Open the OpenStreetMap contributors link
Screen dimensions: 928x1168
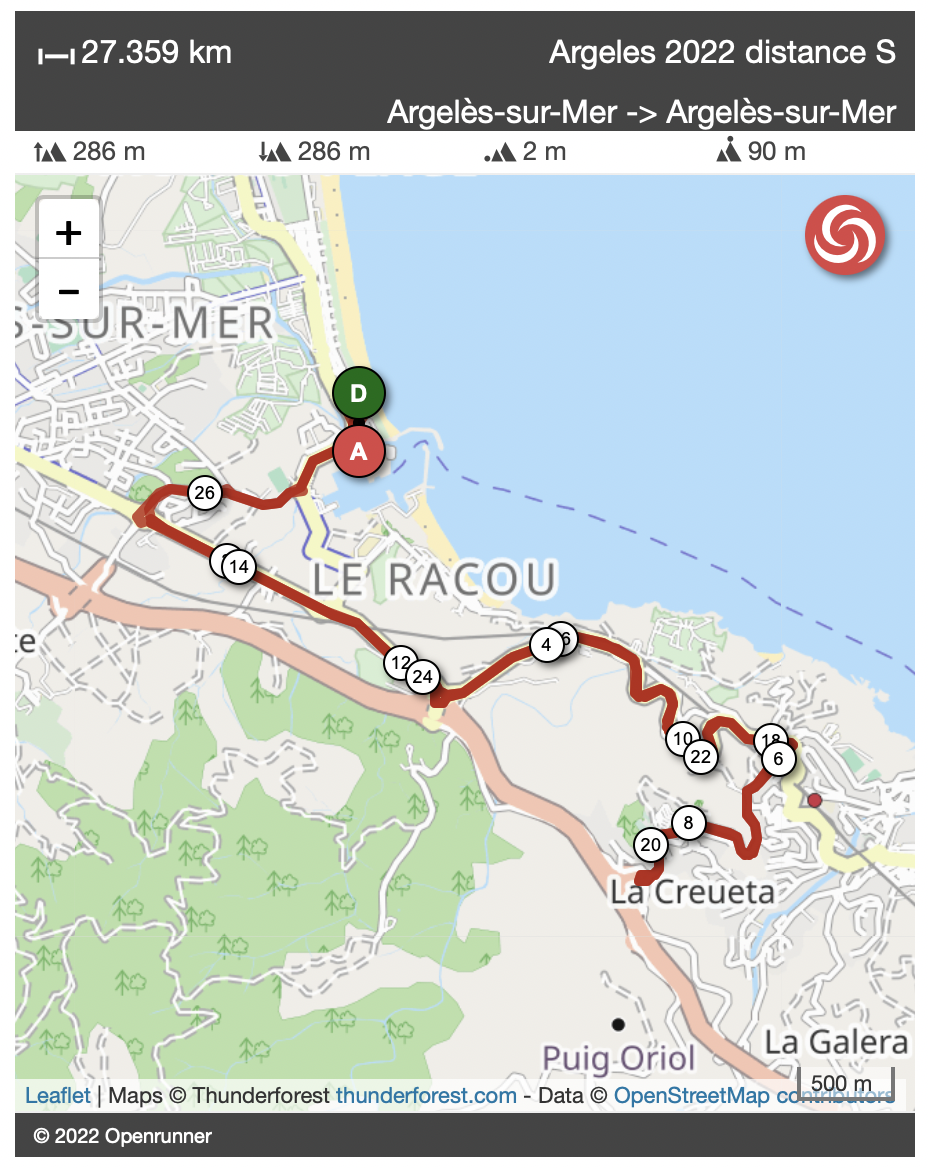pos(752,1095)
